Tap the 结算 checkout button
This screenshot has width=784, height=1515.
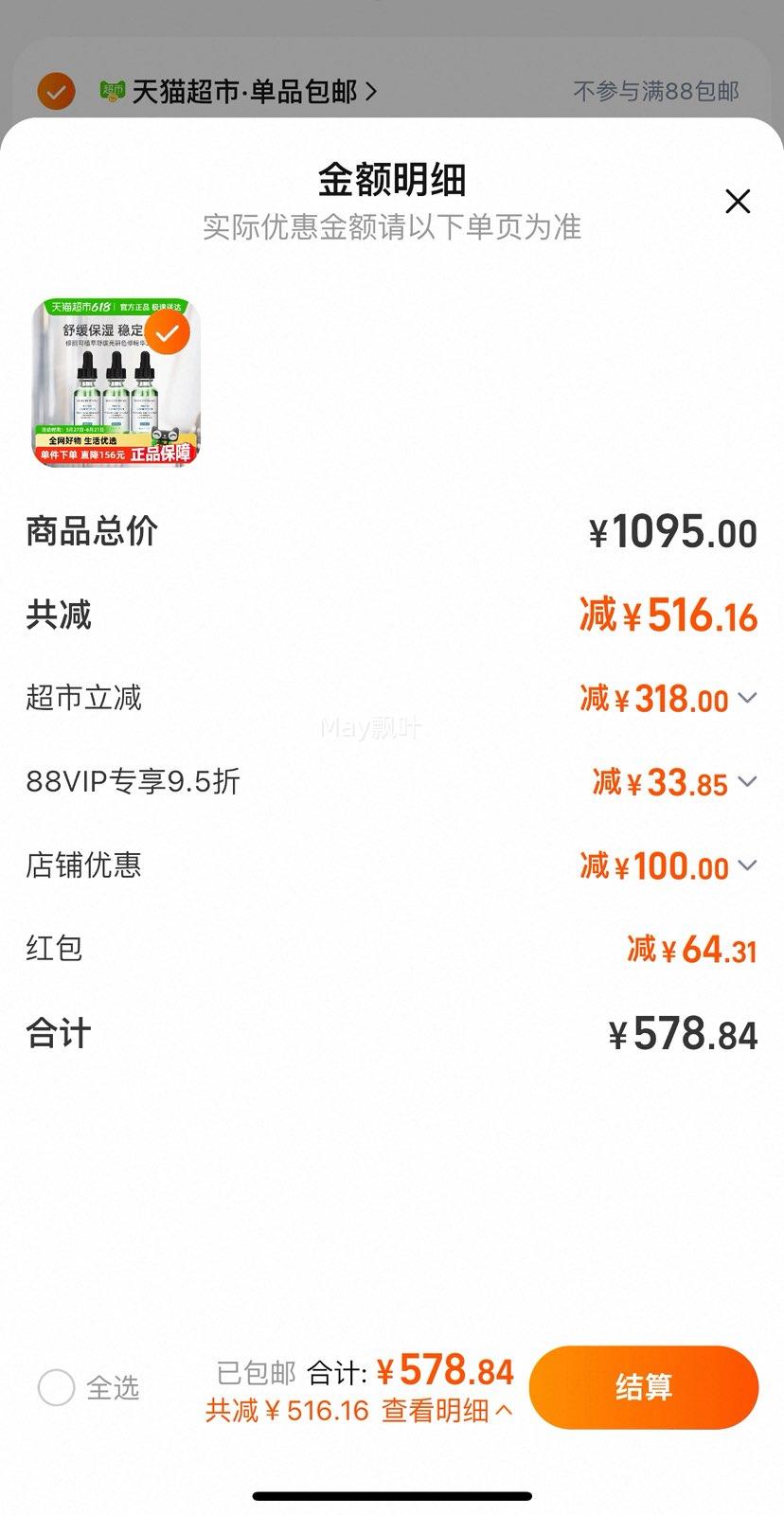pos(644,1387)
